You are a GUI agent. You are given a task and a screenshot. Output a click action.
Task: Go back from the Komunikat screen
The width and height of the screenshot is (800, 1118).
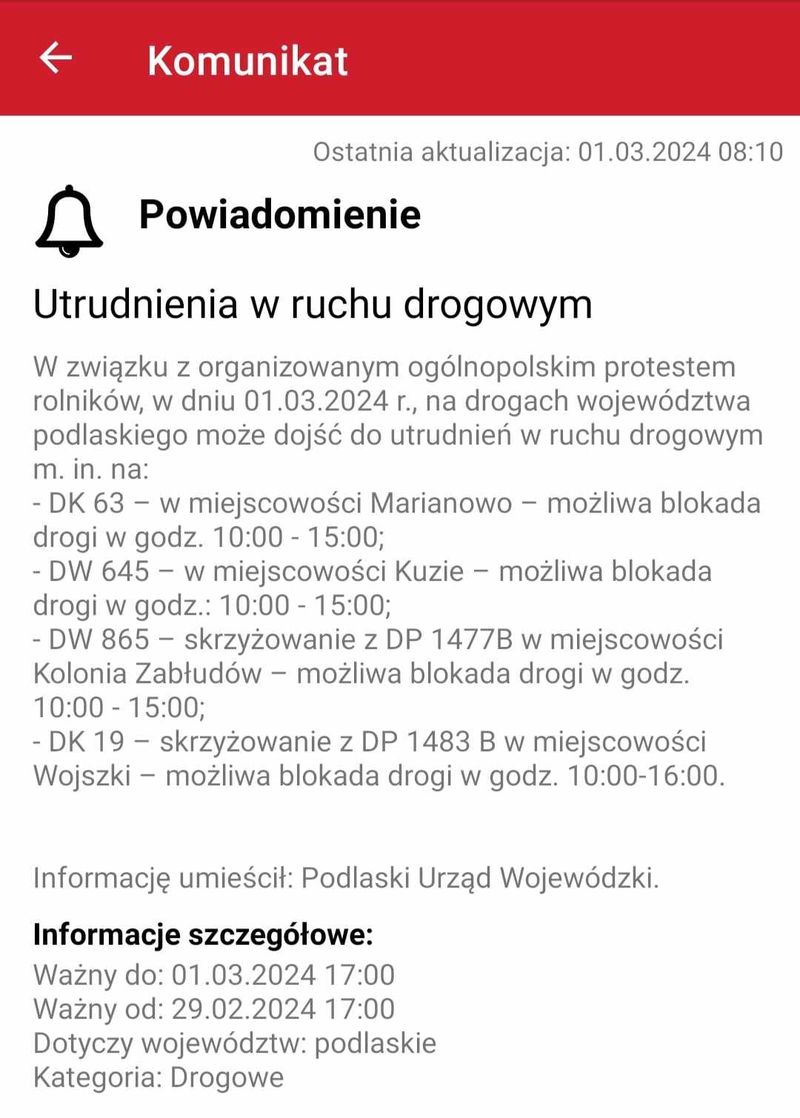tap(56, 58)
